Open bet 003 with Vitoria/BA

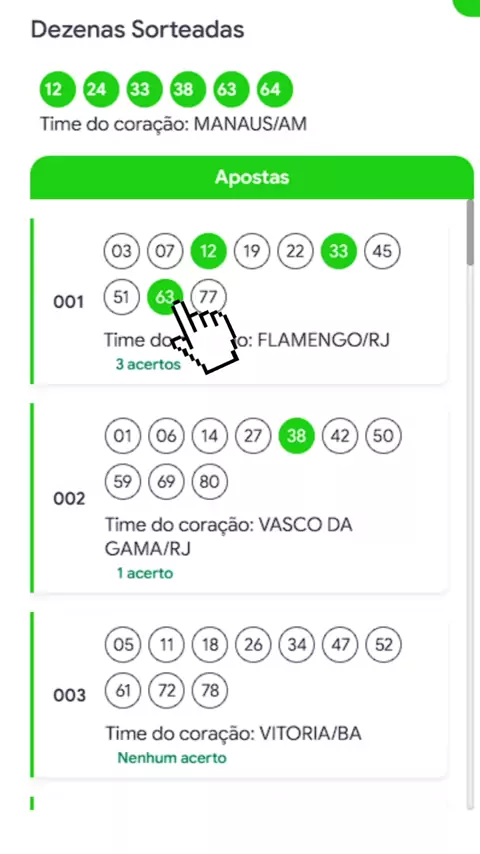click(x=240, y=694)
